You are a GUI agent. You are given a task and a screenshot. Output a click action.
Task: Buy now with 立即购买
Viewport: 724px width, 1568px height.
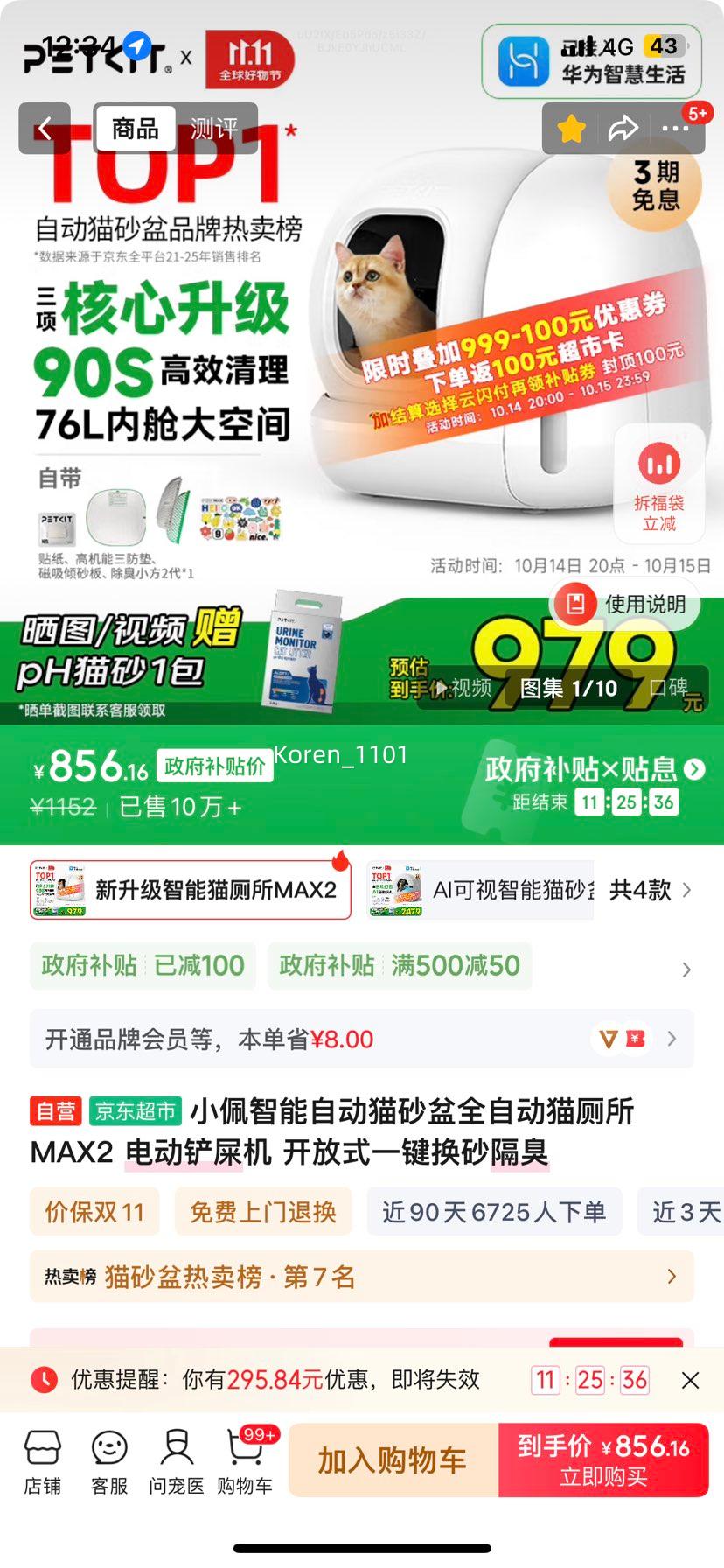(603, 1460)
